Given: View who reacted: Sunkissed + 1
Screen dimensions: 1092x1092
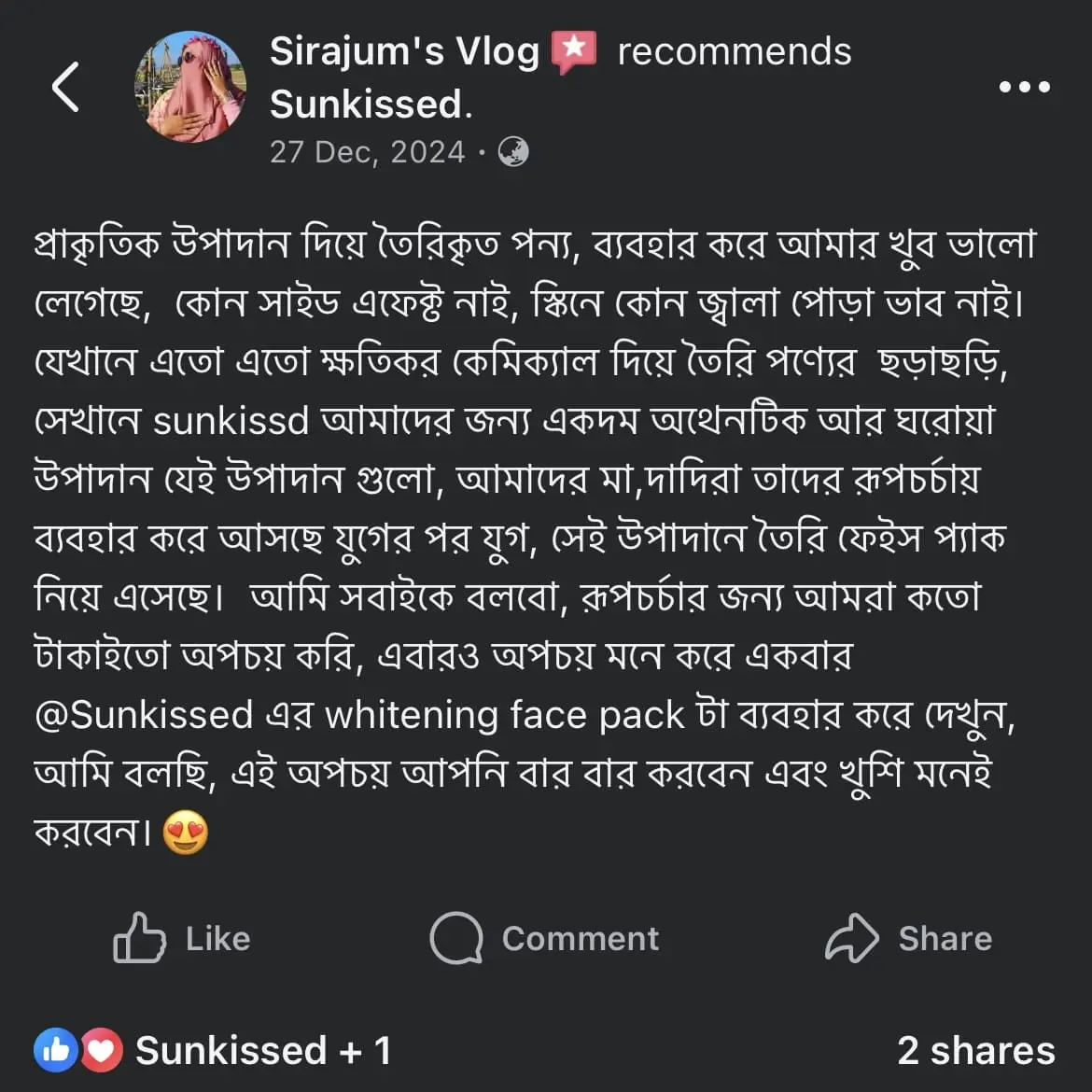Looking at the screenshot, I should coord(213,1051).
